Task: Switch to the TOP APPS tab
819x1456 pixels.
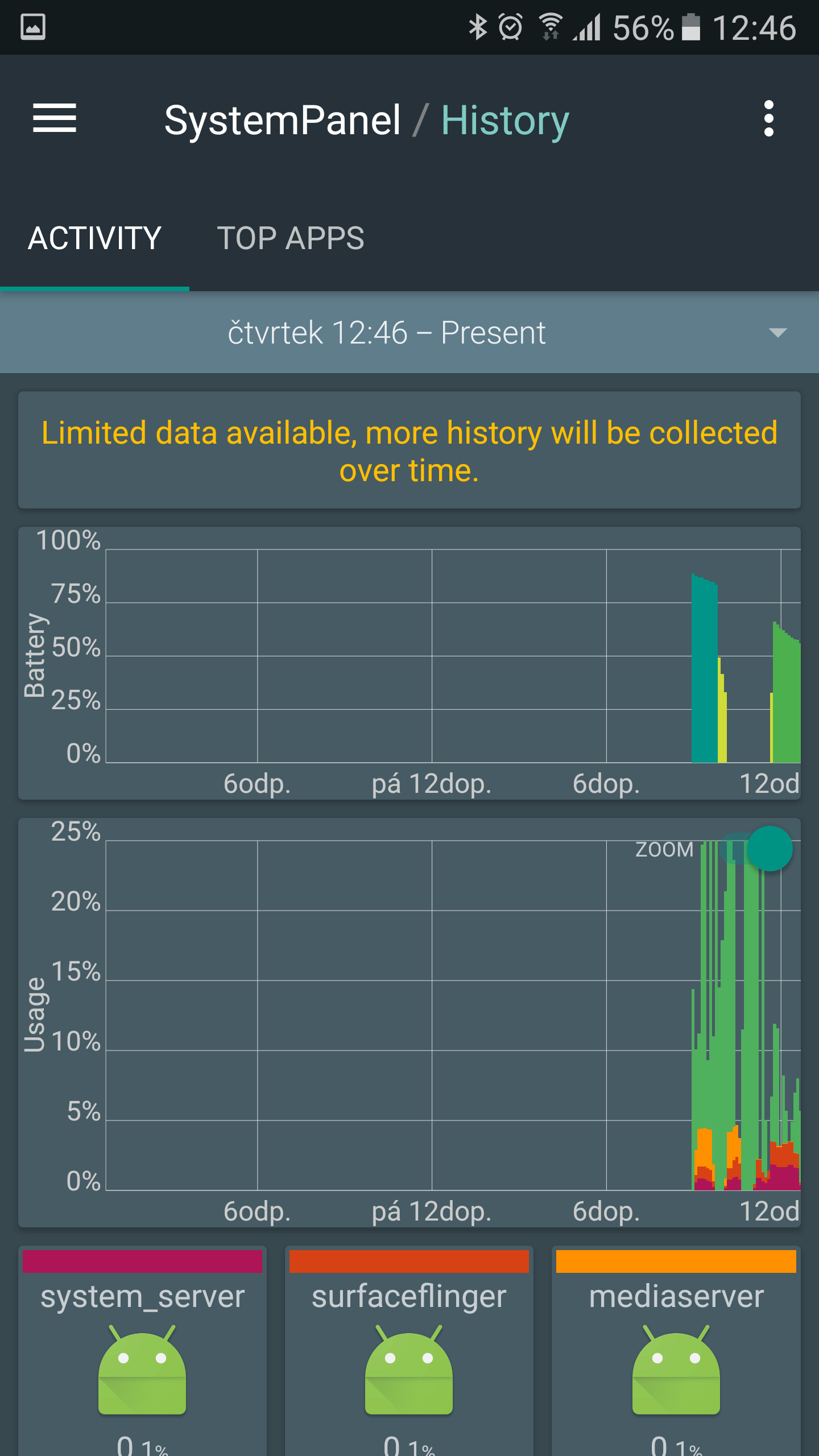Action: (x=291, y=238)
